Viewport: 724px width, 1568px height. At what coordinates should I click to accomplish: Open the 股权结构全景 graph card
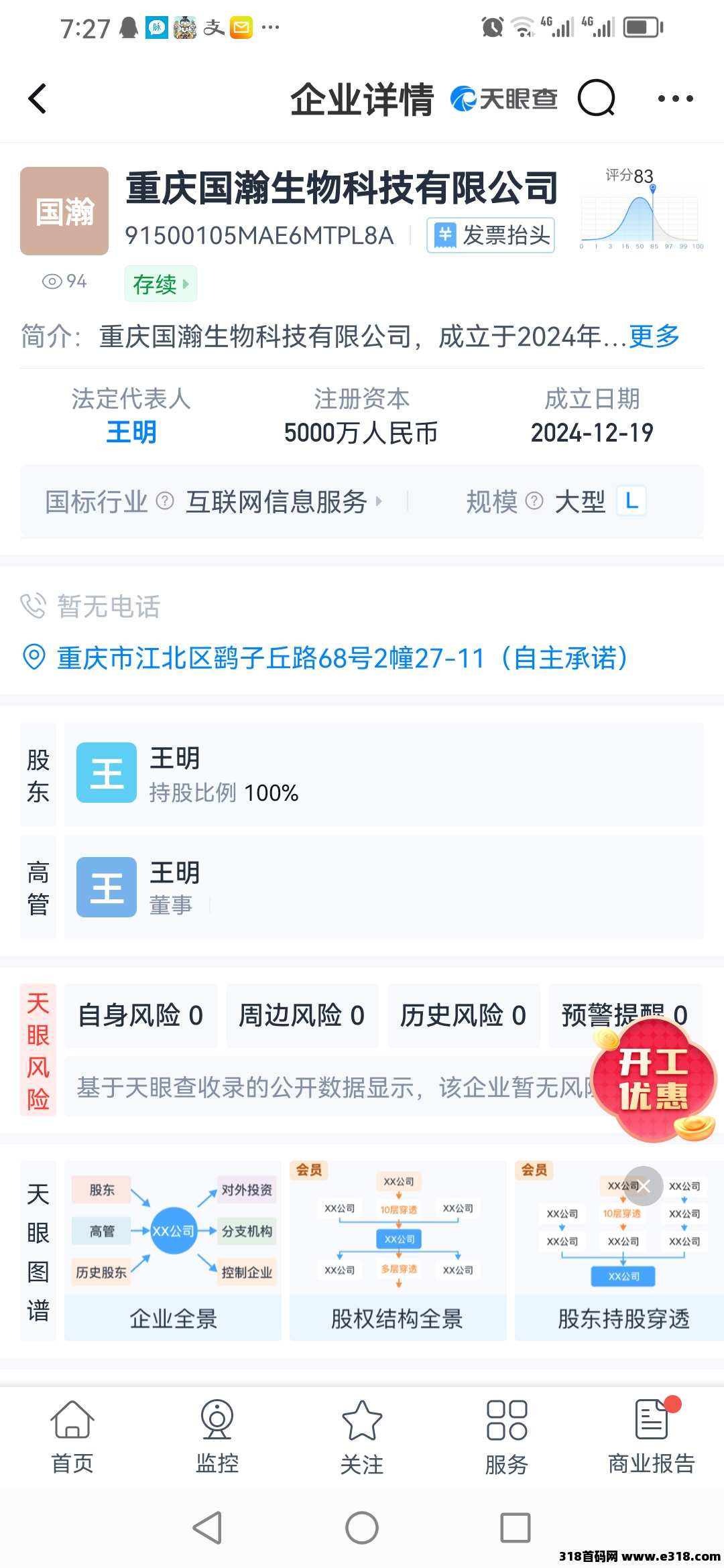pos(398,1250)
